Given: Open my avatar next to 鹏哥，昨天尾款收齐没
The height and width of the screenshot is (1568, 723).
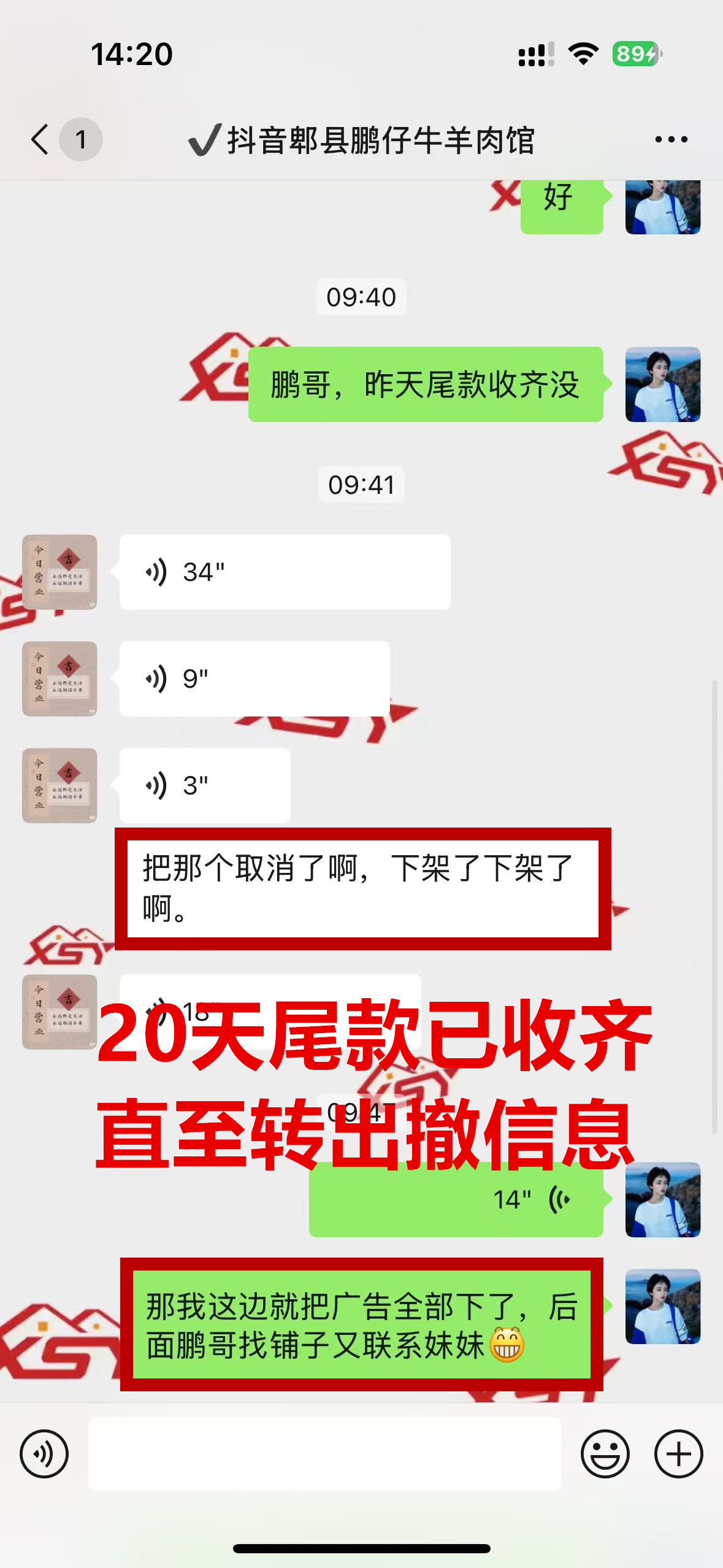Looking at the screenshot, I should pos(662,385).
